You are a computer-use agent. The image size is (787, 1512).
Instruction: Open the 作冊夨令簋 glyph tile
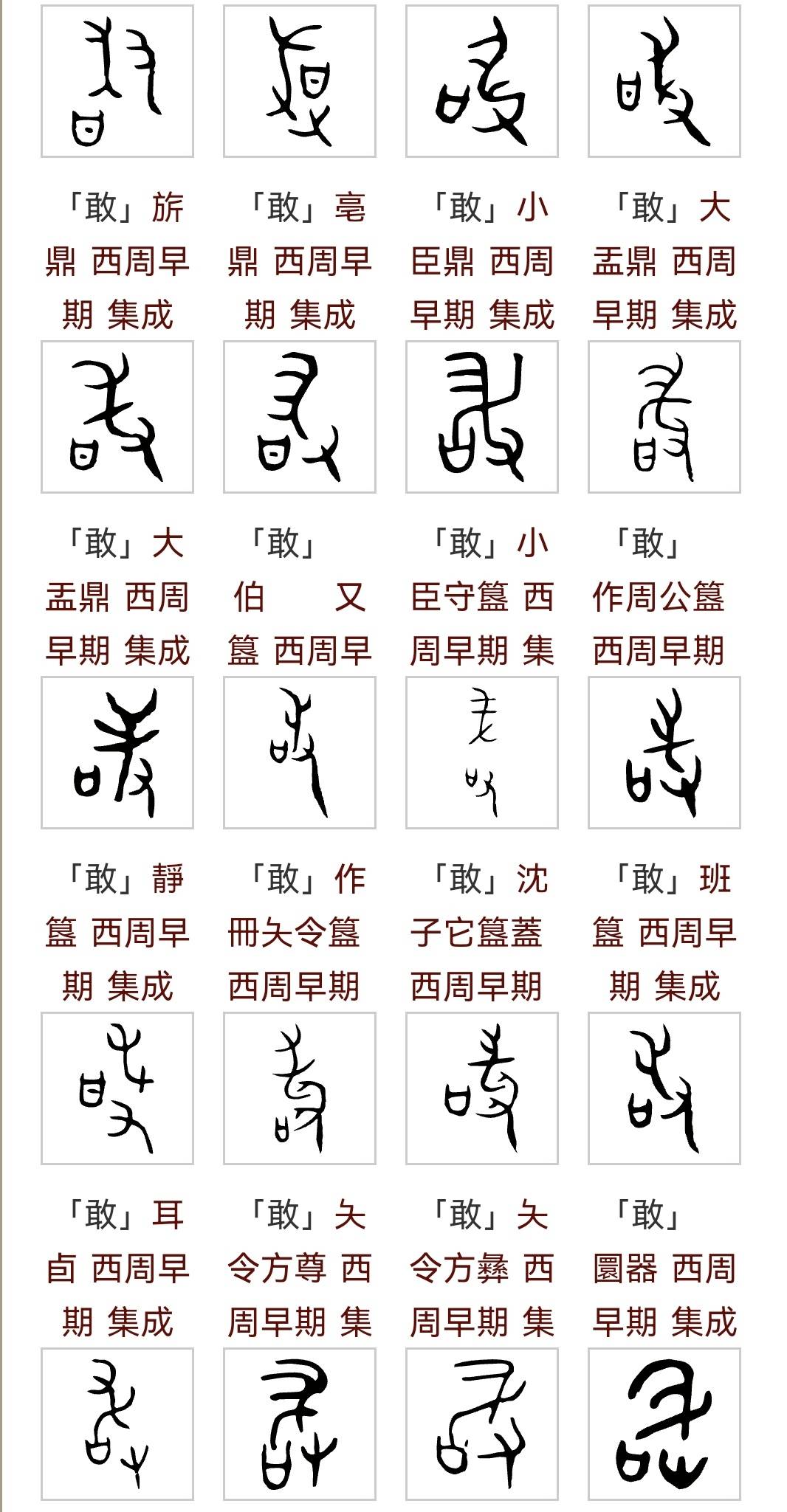coord(300,753)
